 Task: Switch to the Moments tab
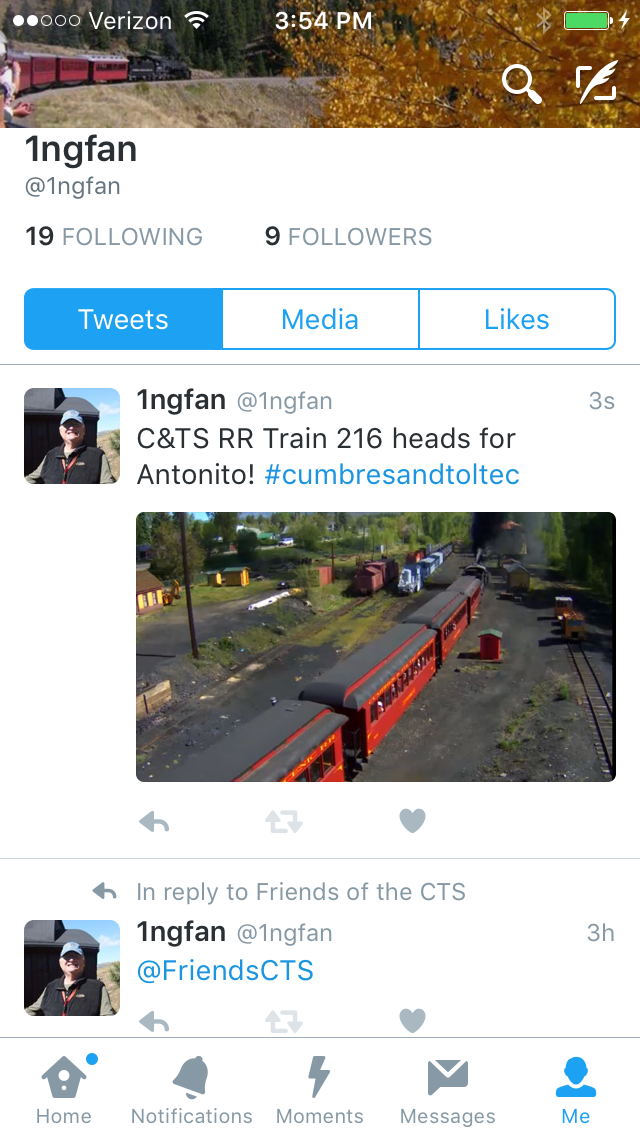pos(320,1089)
